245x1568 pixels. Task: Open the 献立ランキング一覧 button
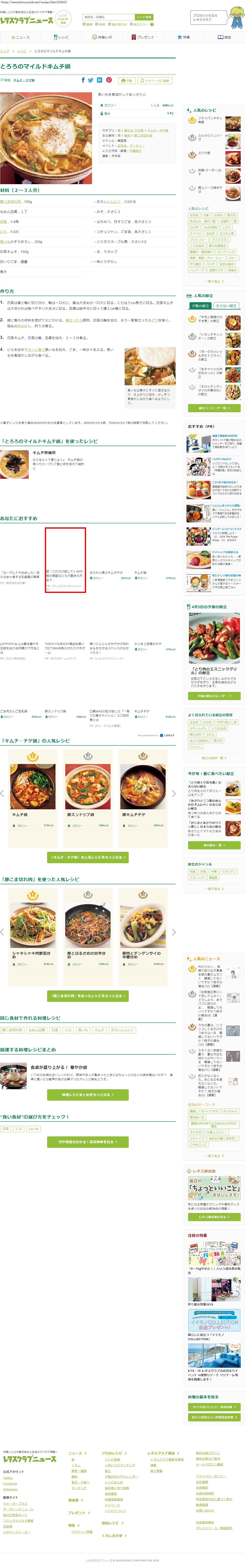[214, 408]
